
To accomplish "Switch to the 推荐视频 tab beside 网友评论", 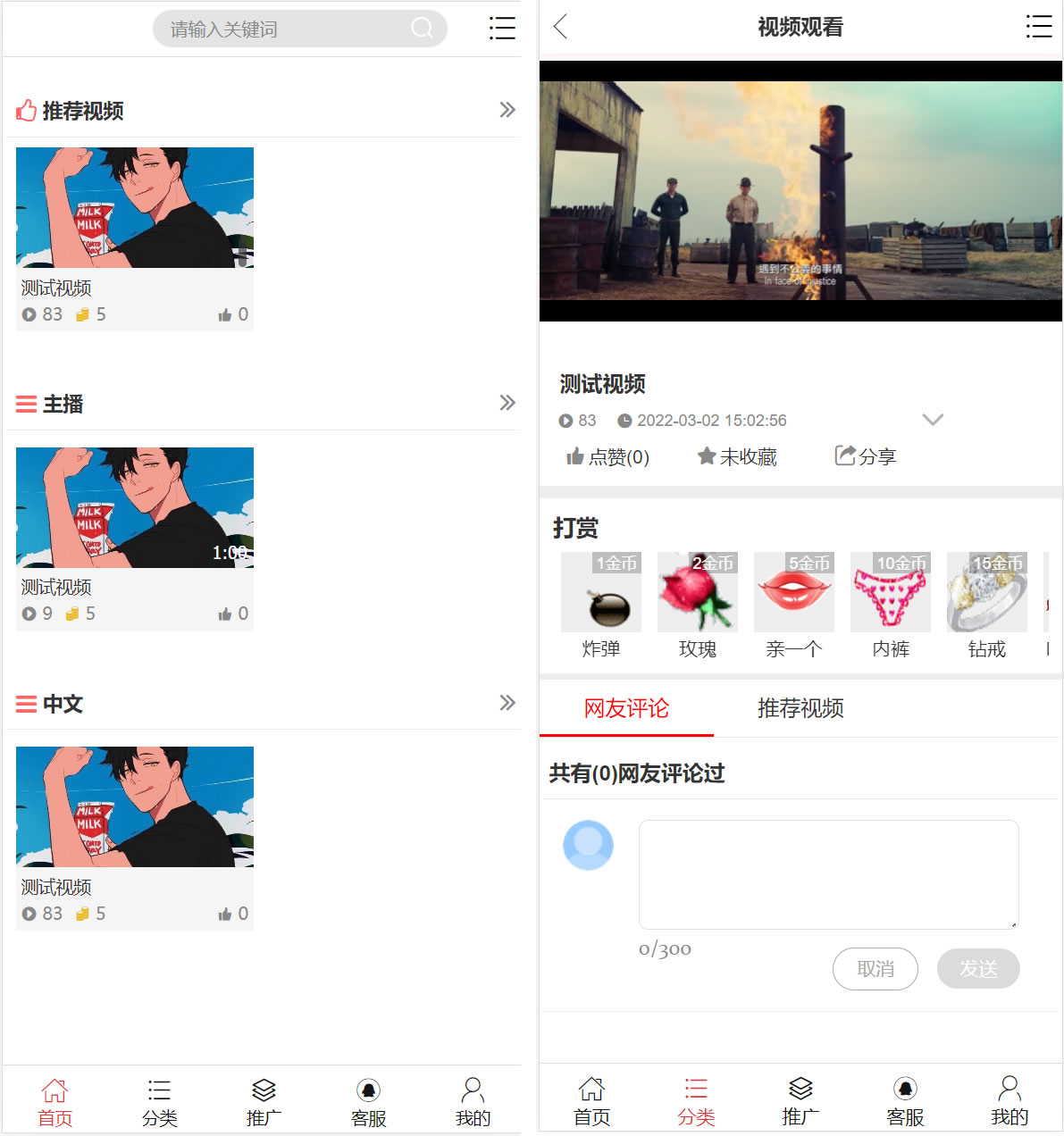I will tap(800, 708).
